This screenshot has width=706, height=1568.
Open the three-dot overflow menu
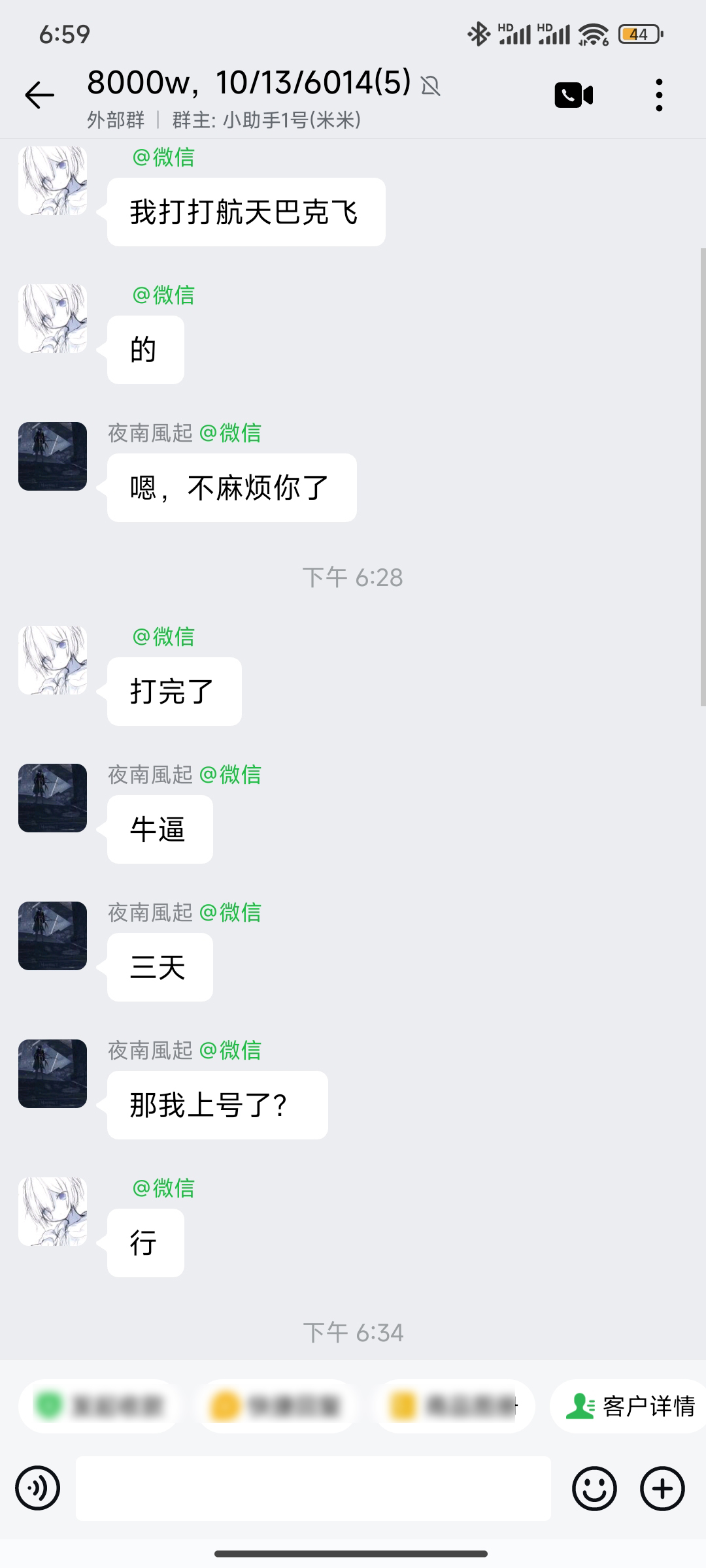[x=659, y=95]
